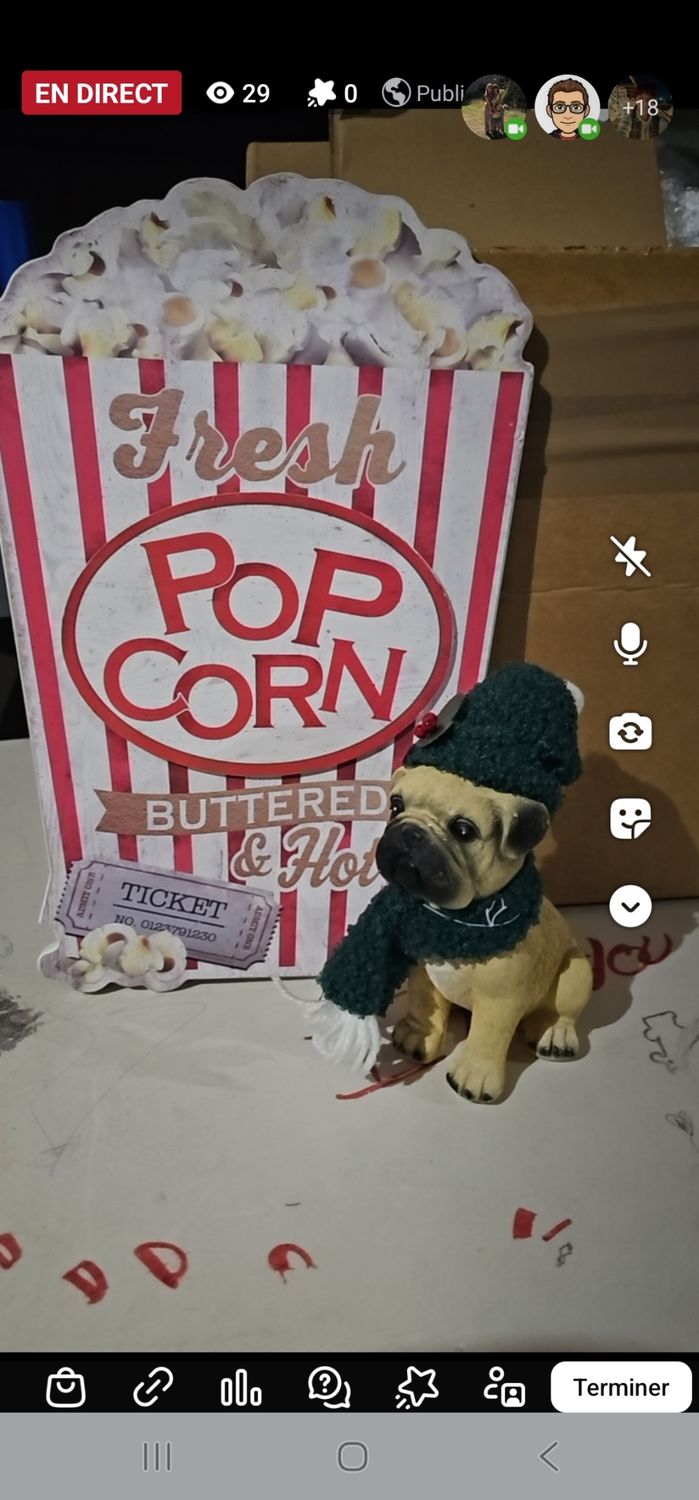Open the shop bag icon
Viewport: 699px width, 1500px height.
click(66, 1387)
